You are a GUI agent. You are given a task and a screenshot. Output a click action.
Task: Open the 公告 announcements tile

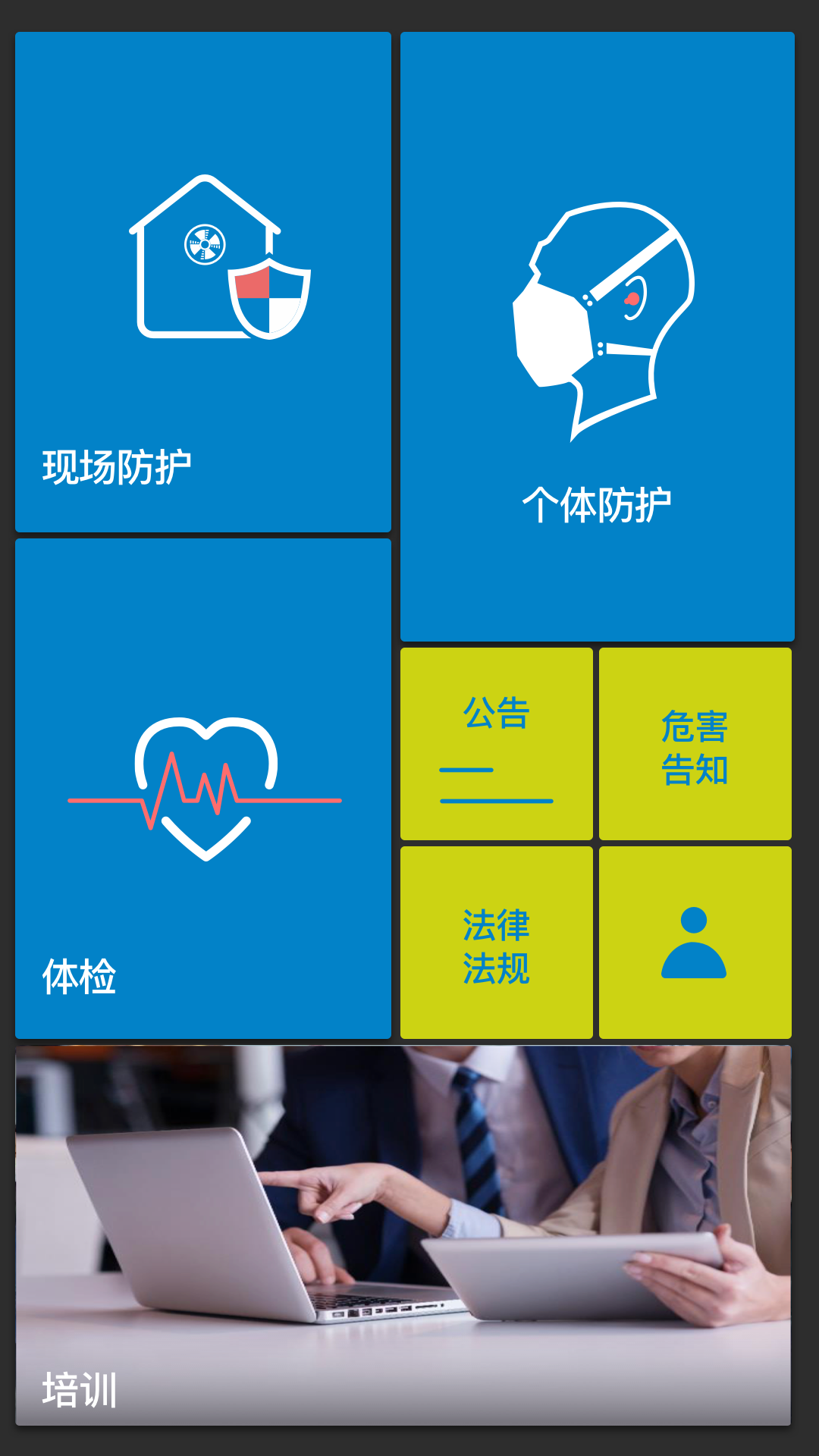point(497,744)
